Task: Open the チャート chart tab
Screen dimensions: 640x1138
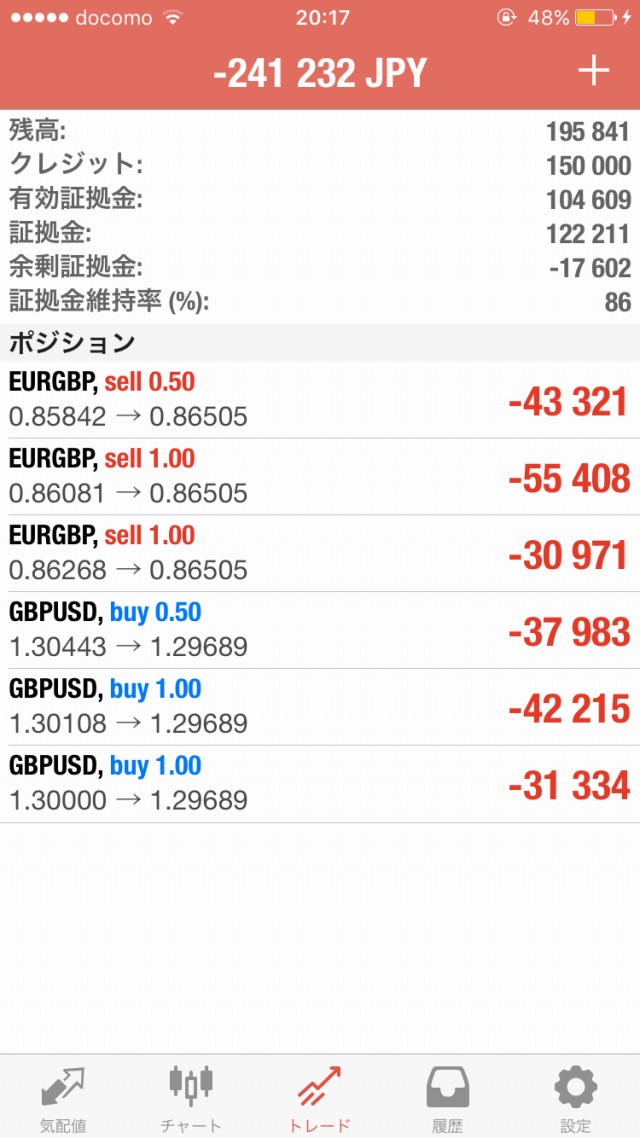Action: coord(191,1096)
